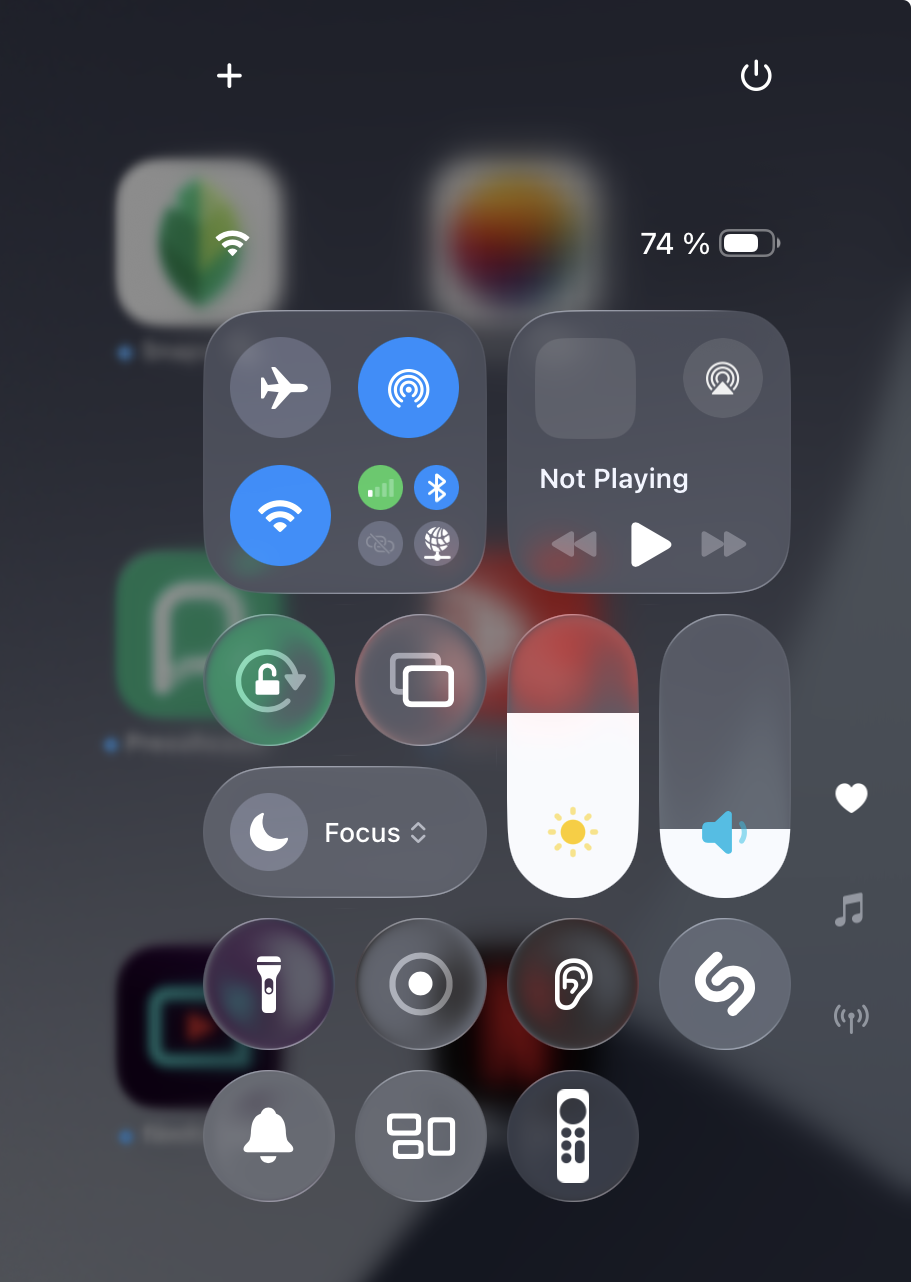Viewport: 911px width, 1282px height.
Task: Open the Apple TV Remote
Action: pyautogui.click(x=573, y=1136)
